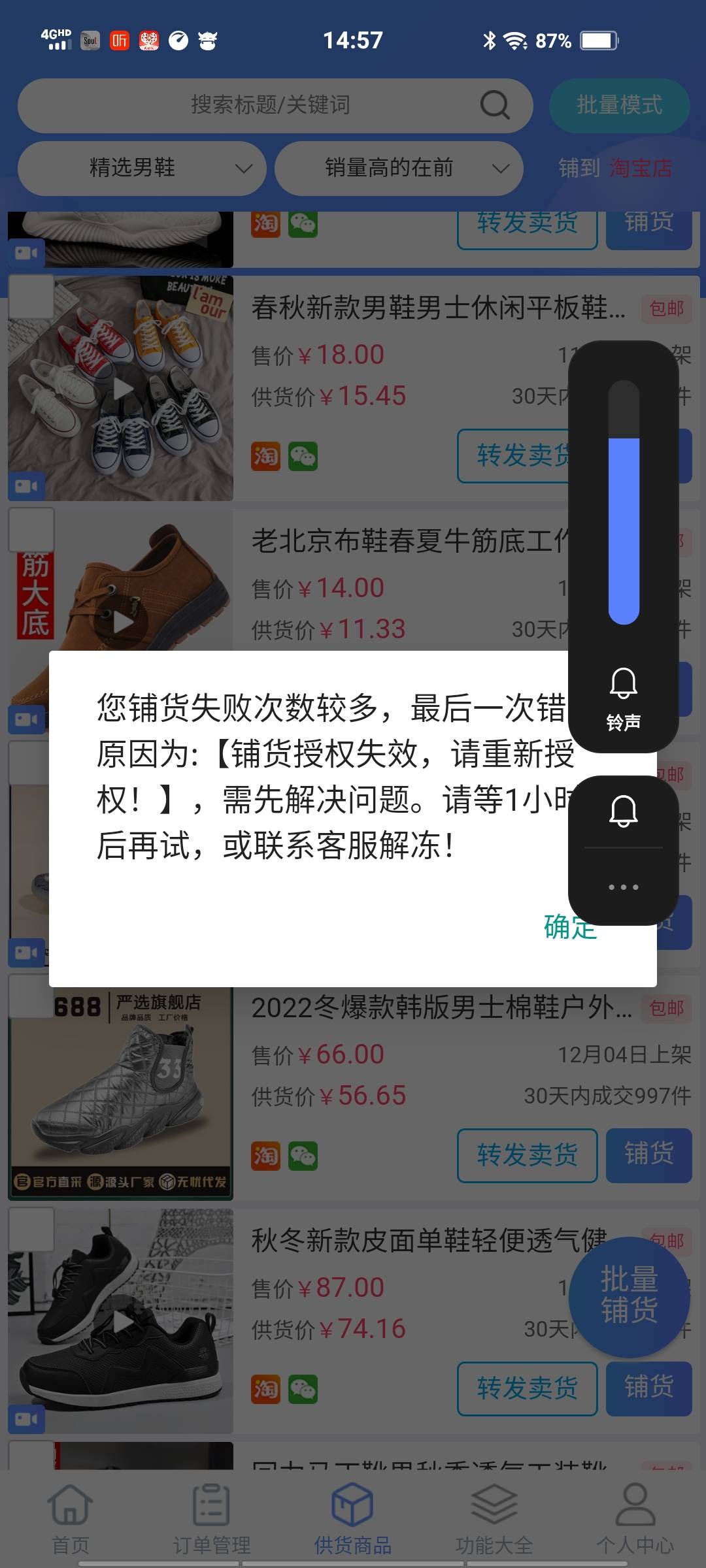This screenshot has height=1568, width=706.
Task: Tap 转发卖货 for 秋冬新款皮面单鞋
Action: [527, 1388]
